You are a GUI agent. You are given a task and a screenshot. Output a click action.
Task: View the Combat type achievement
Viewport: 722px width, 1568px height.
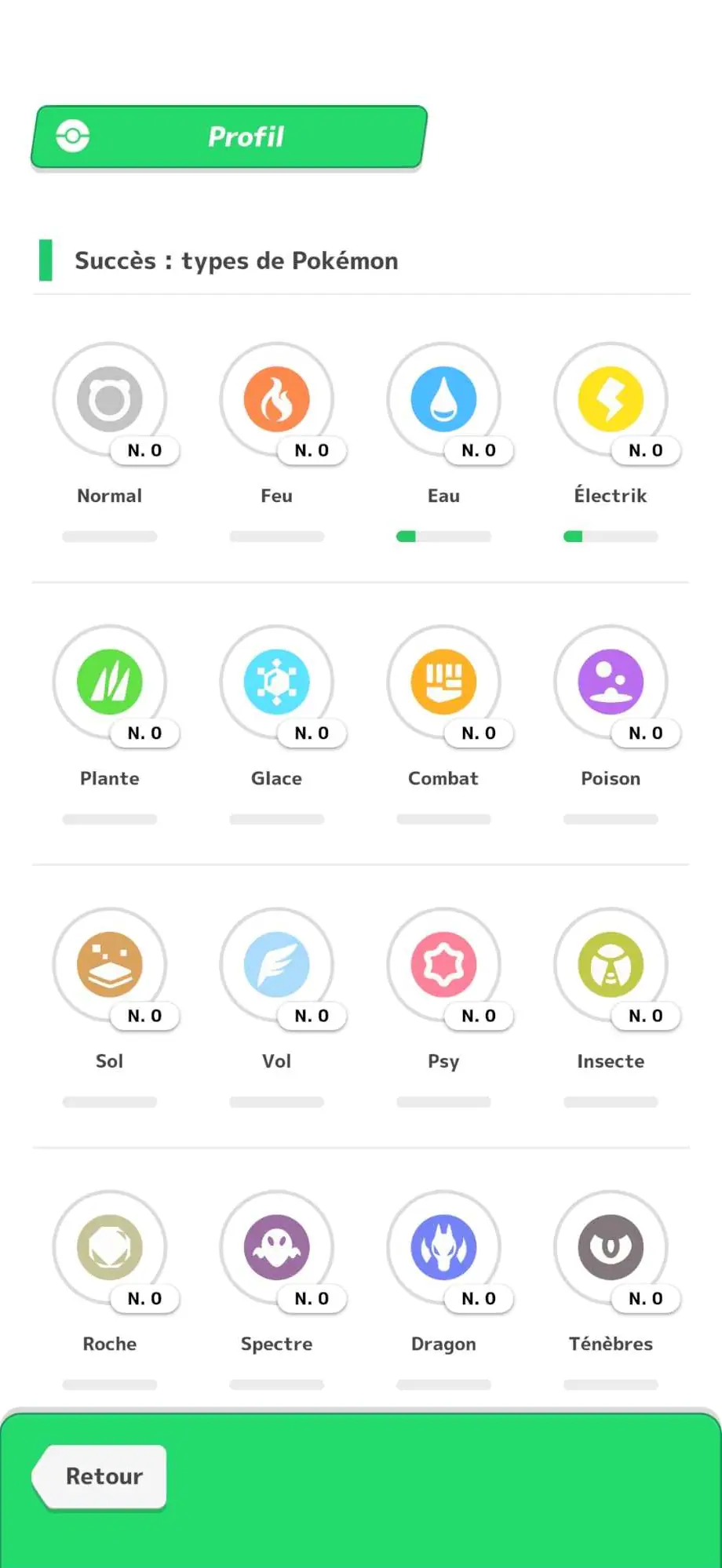point(443,682)
